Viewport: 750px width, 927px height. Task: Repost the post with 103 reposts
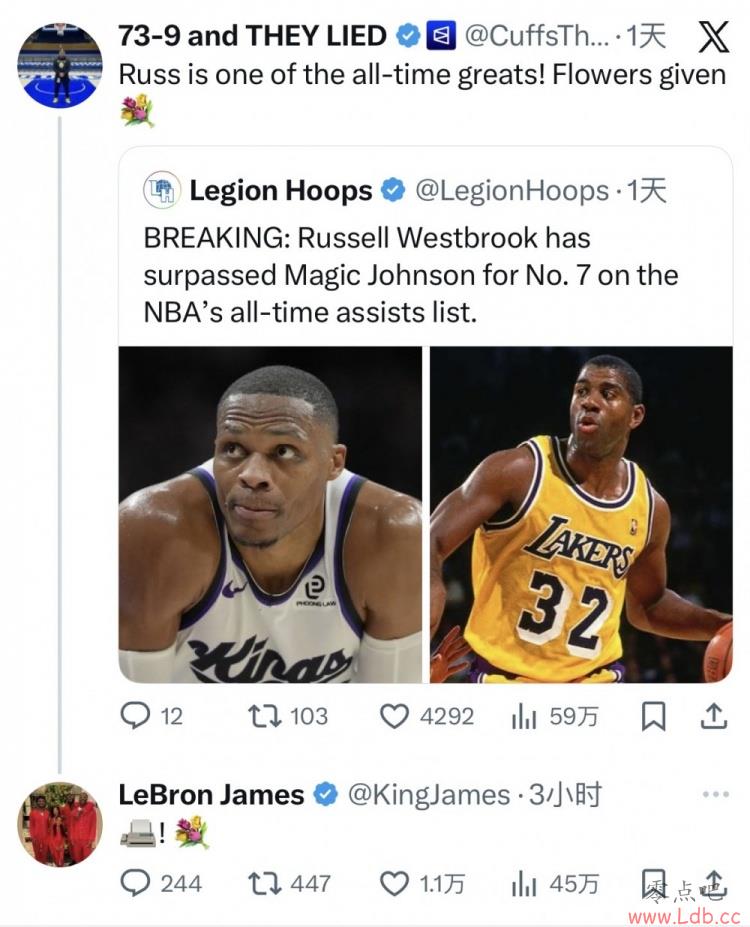tap(262, 716)
